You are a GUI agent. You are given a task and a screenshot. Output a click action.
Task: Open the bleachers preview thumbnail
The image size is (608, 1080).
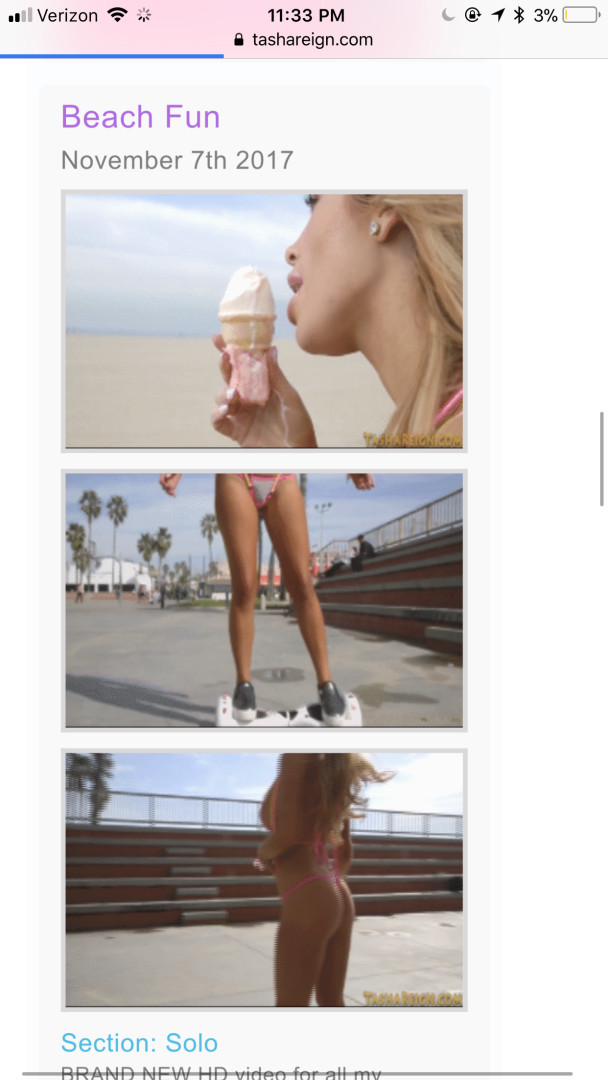264,879
